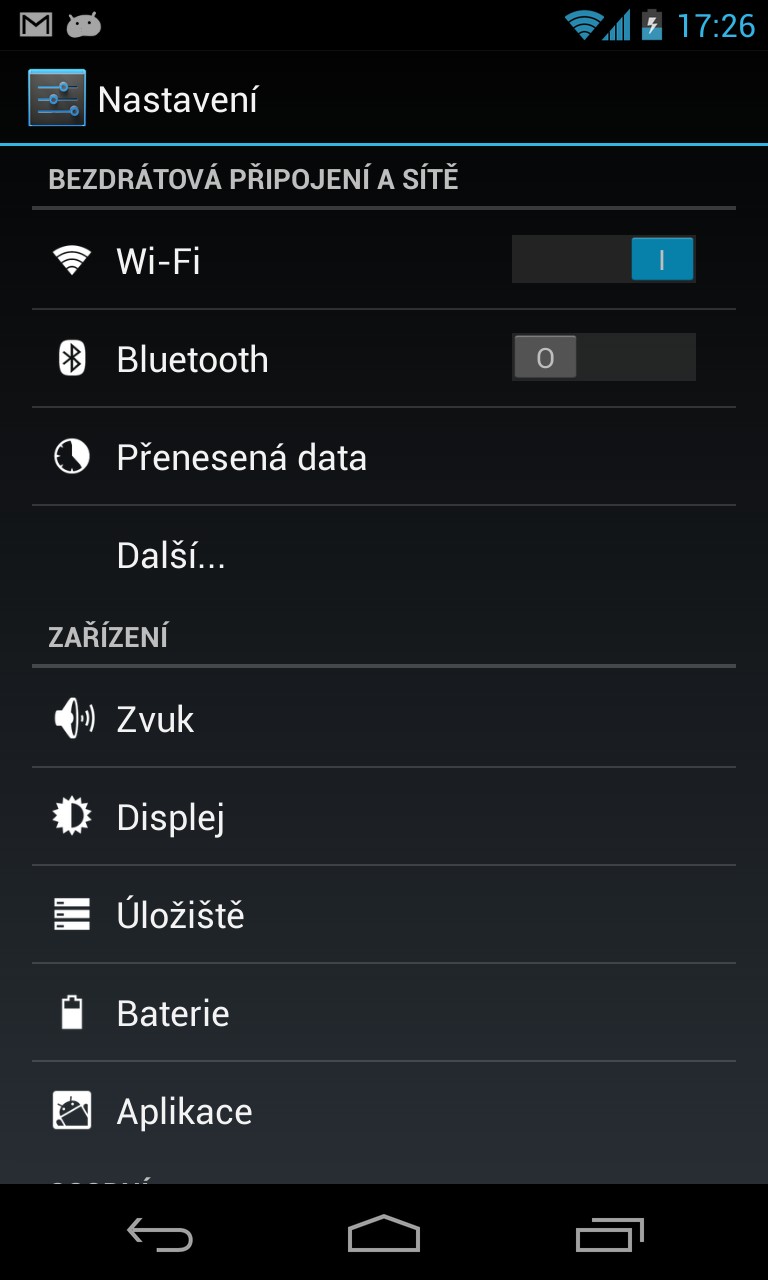
Task: Open the Wi-Fi settings row
Action: tap(384, 261)
